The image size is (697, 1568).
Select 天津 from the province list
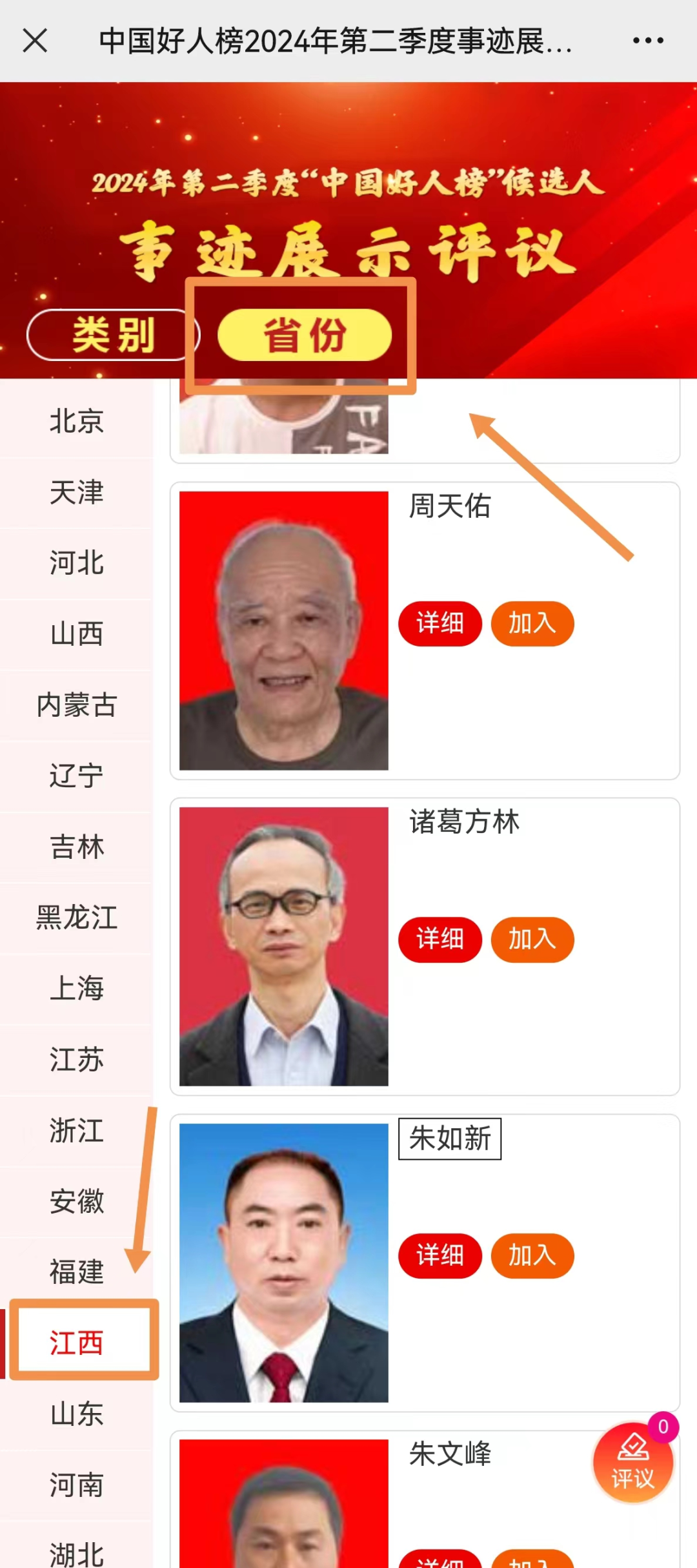76,492
